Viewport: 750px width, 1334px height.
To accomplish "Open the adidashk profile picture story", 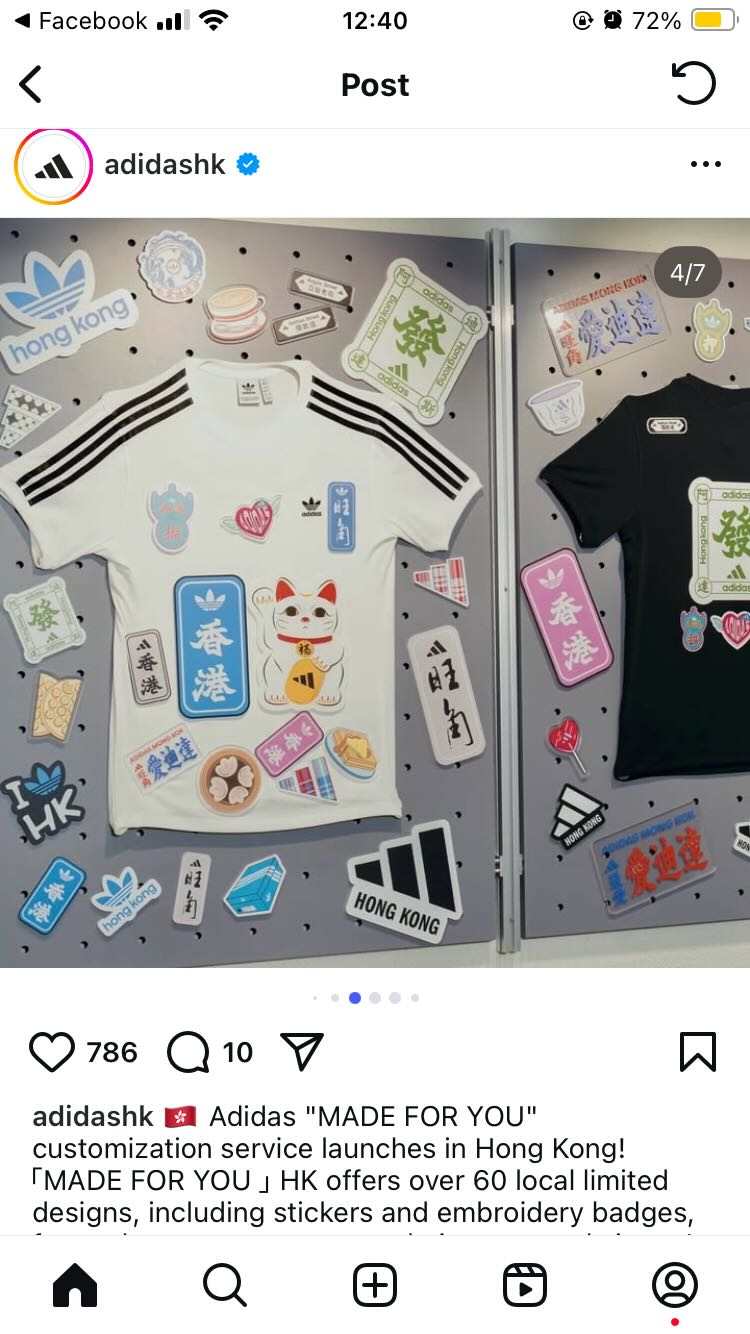I will [53, 166].
